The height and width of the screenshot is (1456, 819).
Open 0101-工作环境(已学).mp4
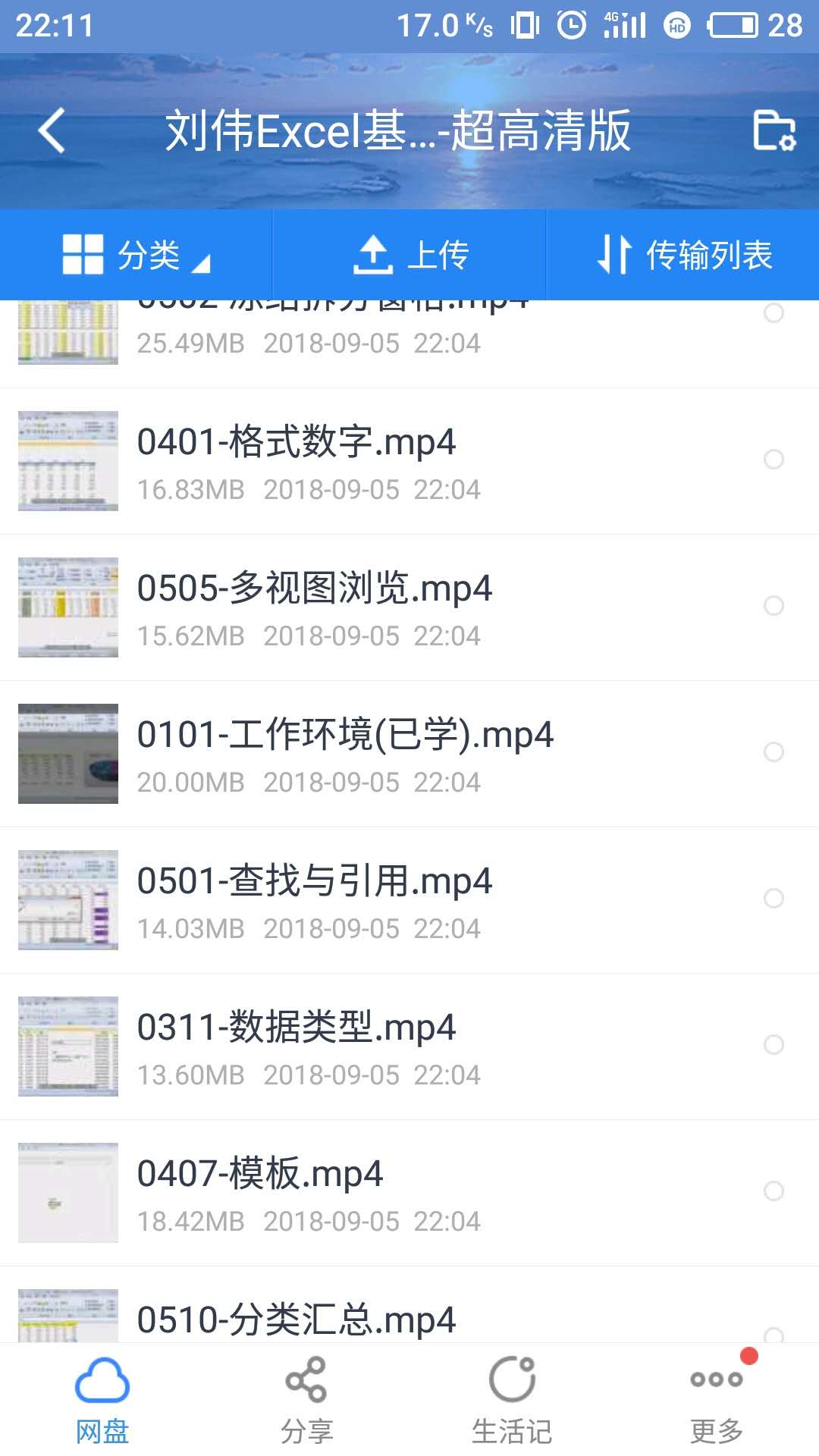[345, 753]
